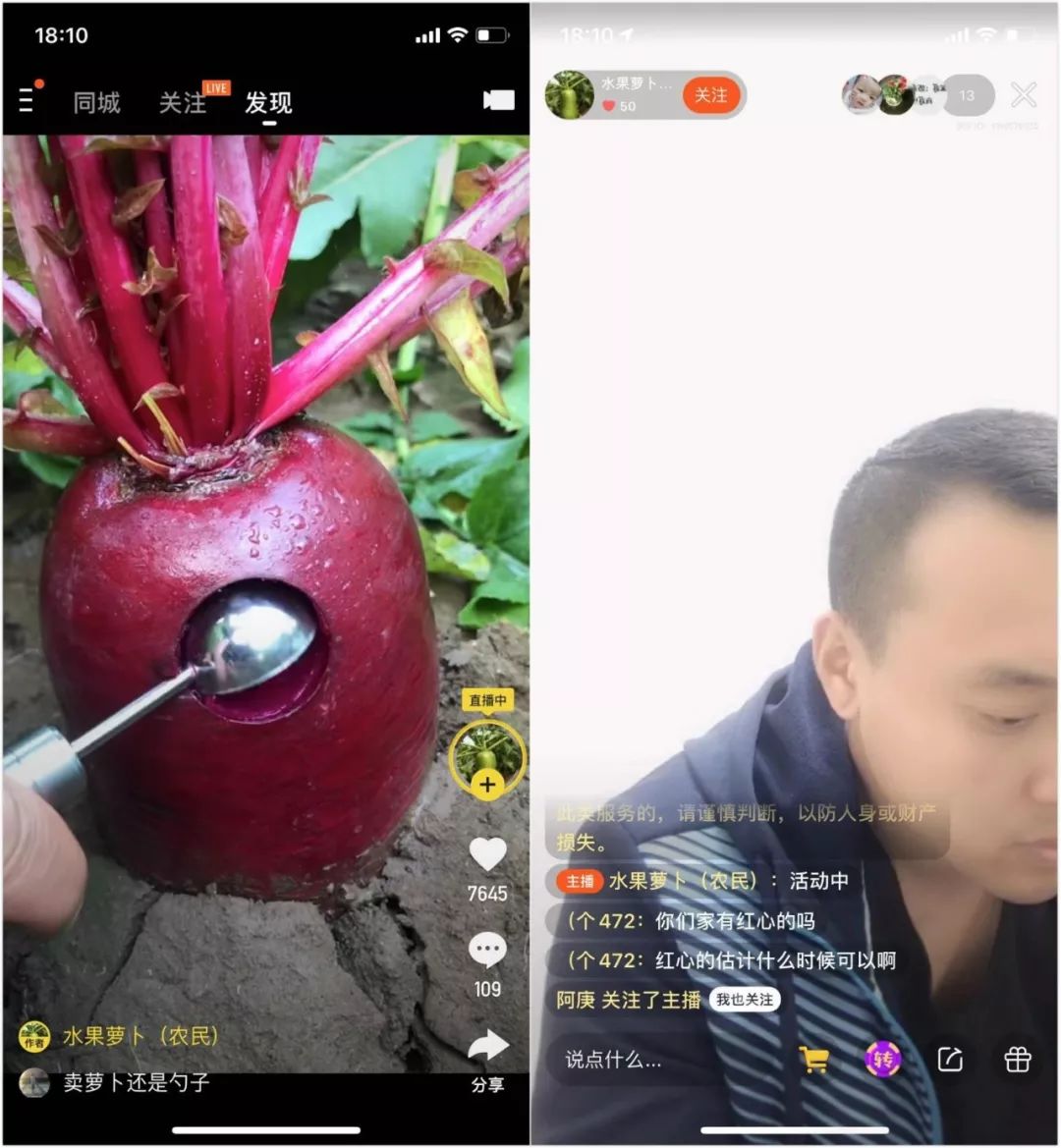Open the hamburger menu
1061x1148 pixels.
[28, 100]
